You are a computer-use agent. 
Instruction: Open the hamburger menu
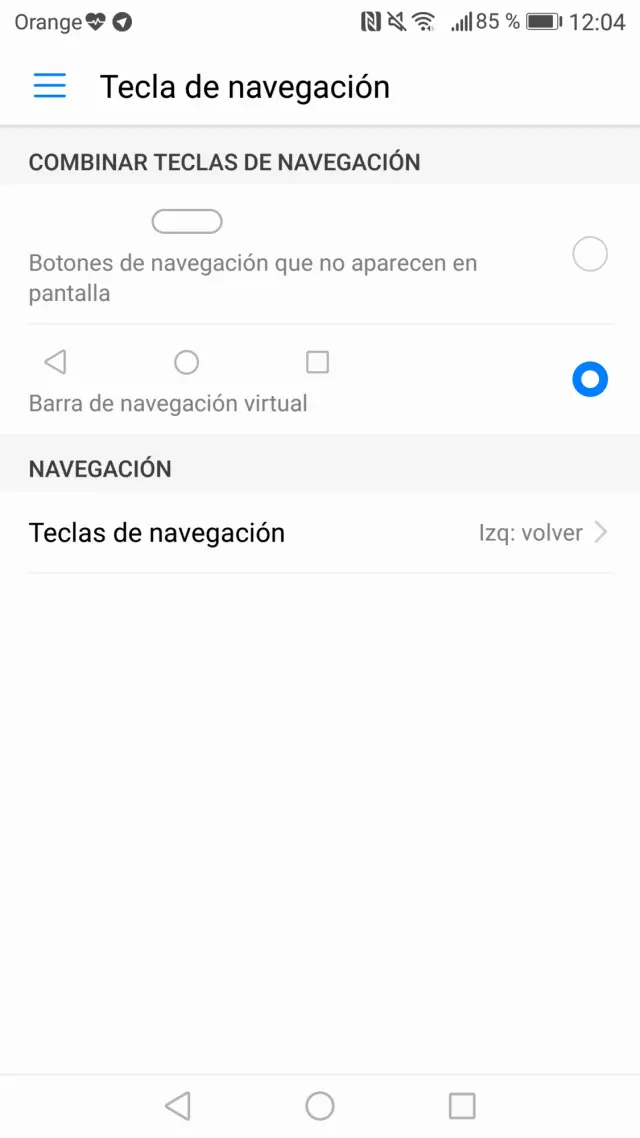point(49,86)
